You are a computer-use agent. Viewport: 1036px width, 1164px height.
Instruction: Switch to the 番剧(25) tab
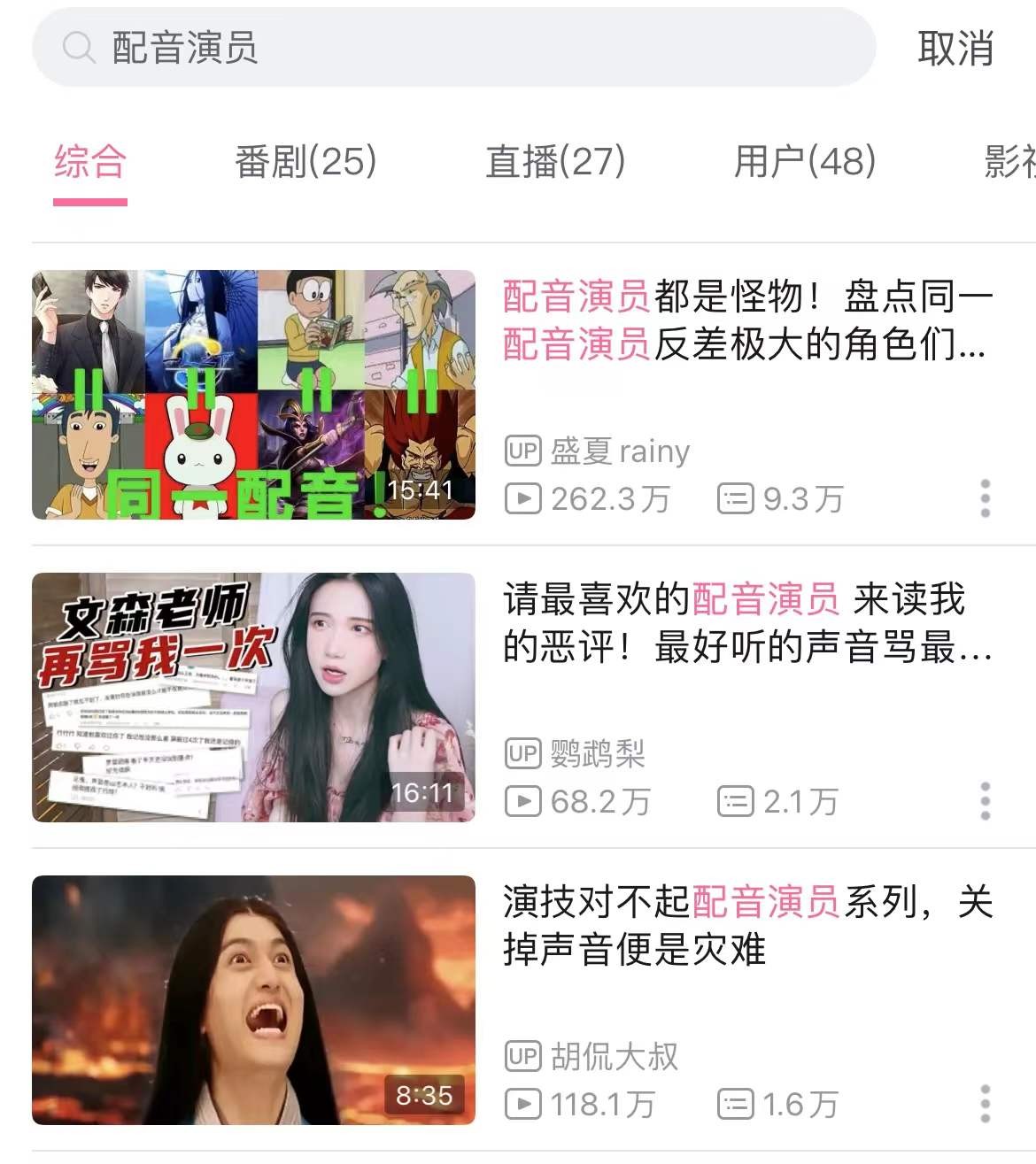pyautogui.click(x=305, y=163)
